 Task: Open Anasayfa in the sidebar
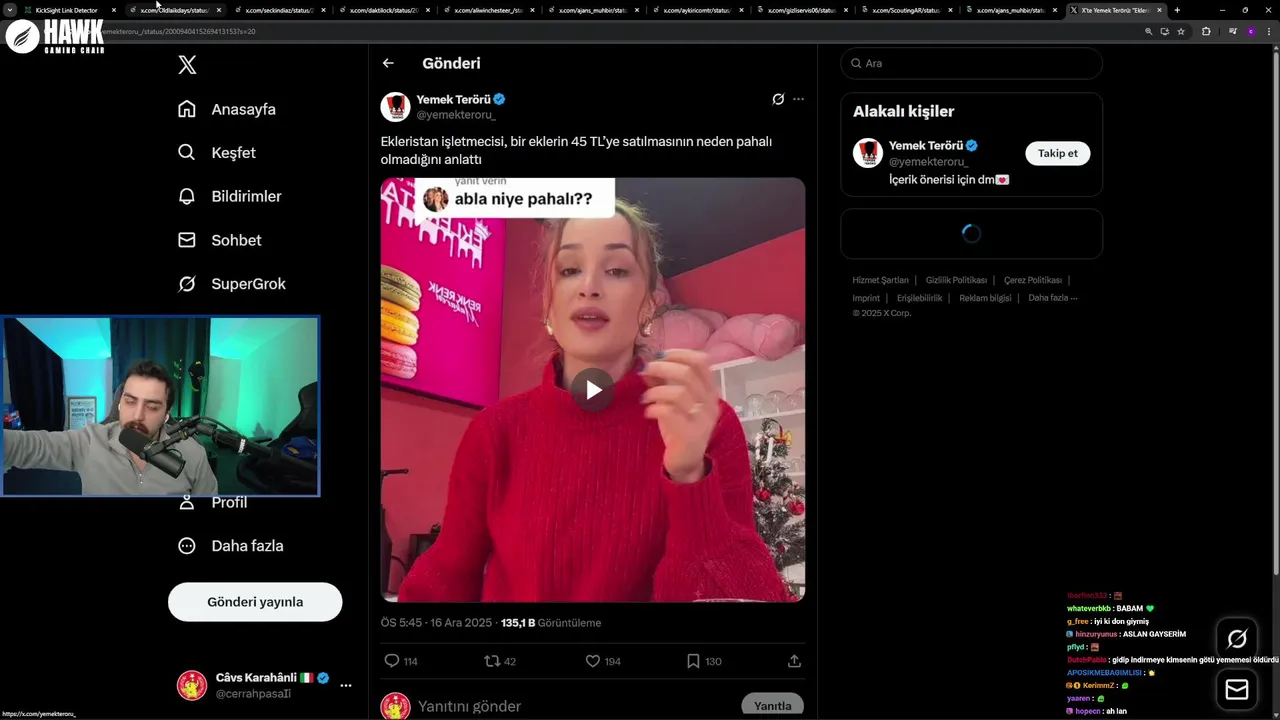(226, 109)
